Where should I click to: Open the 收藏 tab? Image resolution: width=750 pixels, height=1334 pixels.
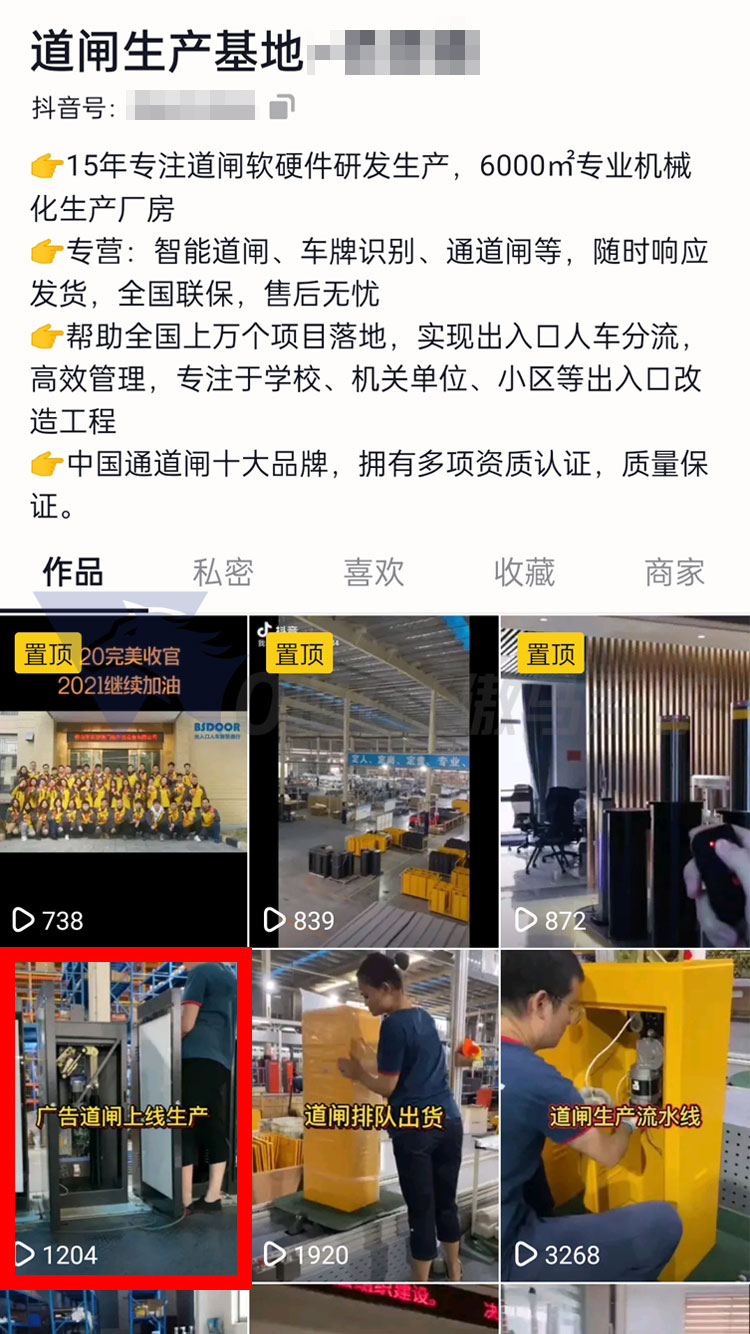pyautogui.click(x=524, y=572)
